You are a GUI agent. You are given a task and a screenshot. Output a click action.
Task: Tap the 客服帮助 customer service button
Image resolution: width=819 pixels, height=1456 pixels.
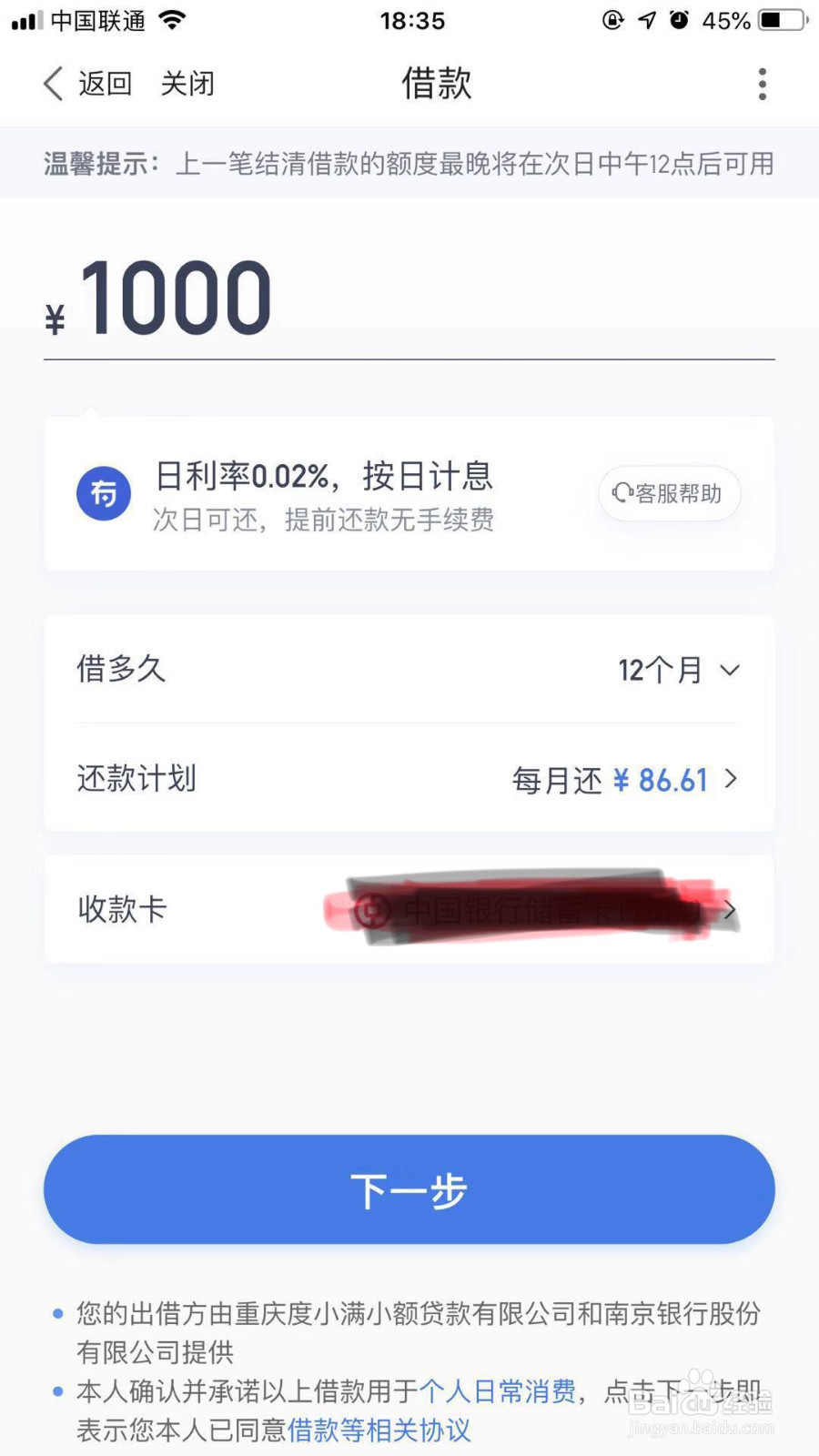669,493
